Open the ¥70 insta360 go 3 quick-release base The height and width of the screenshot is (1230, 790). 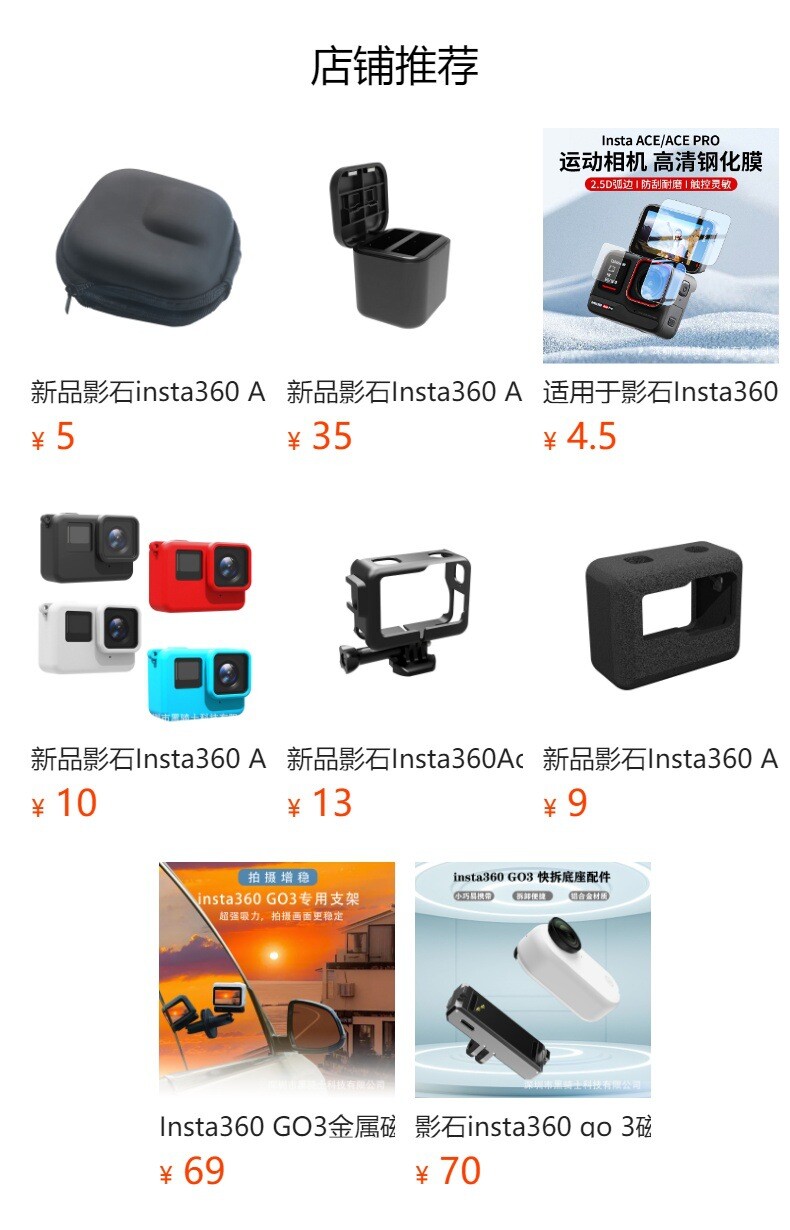(x=532, y=980)
